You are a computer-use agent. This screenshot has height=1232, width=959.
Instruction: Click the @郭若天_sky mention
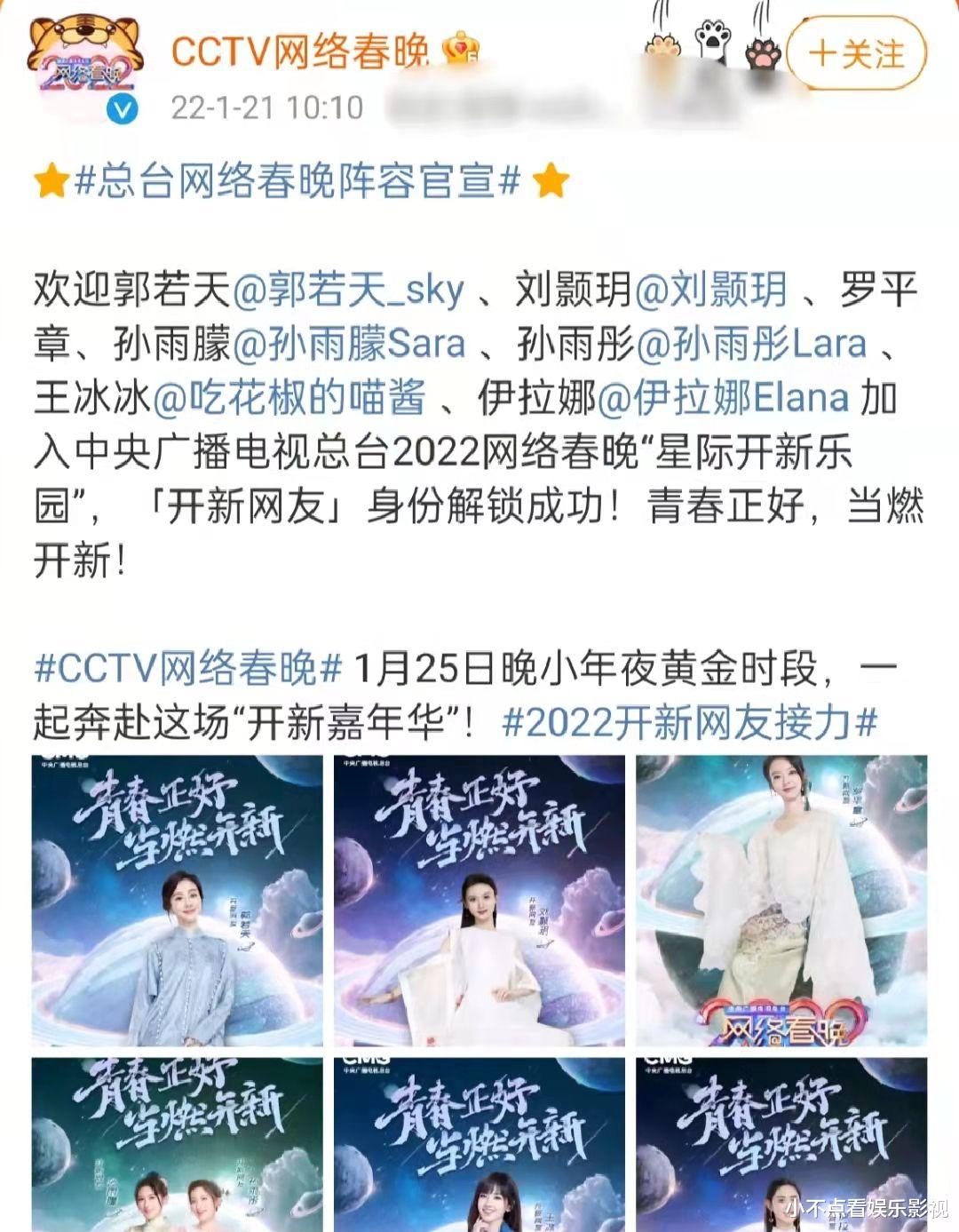tap(353, 289)
